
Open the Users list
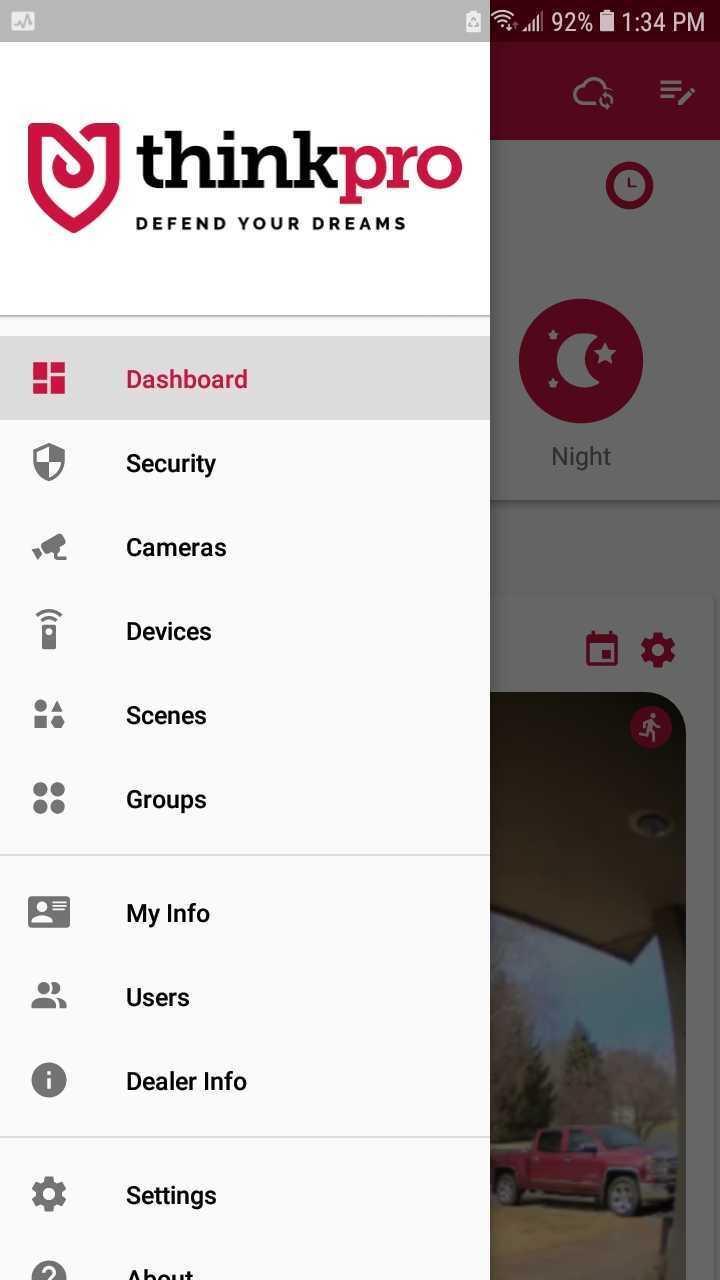click(245, 997)
